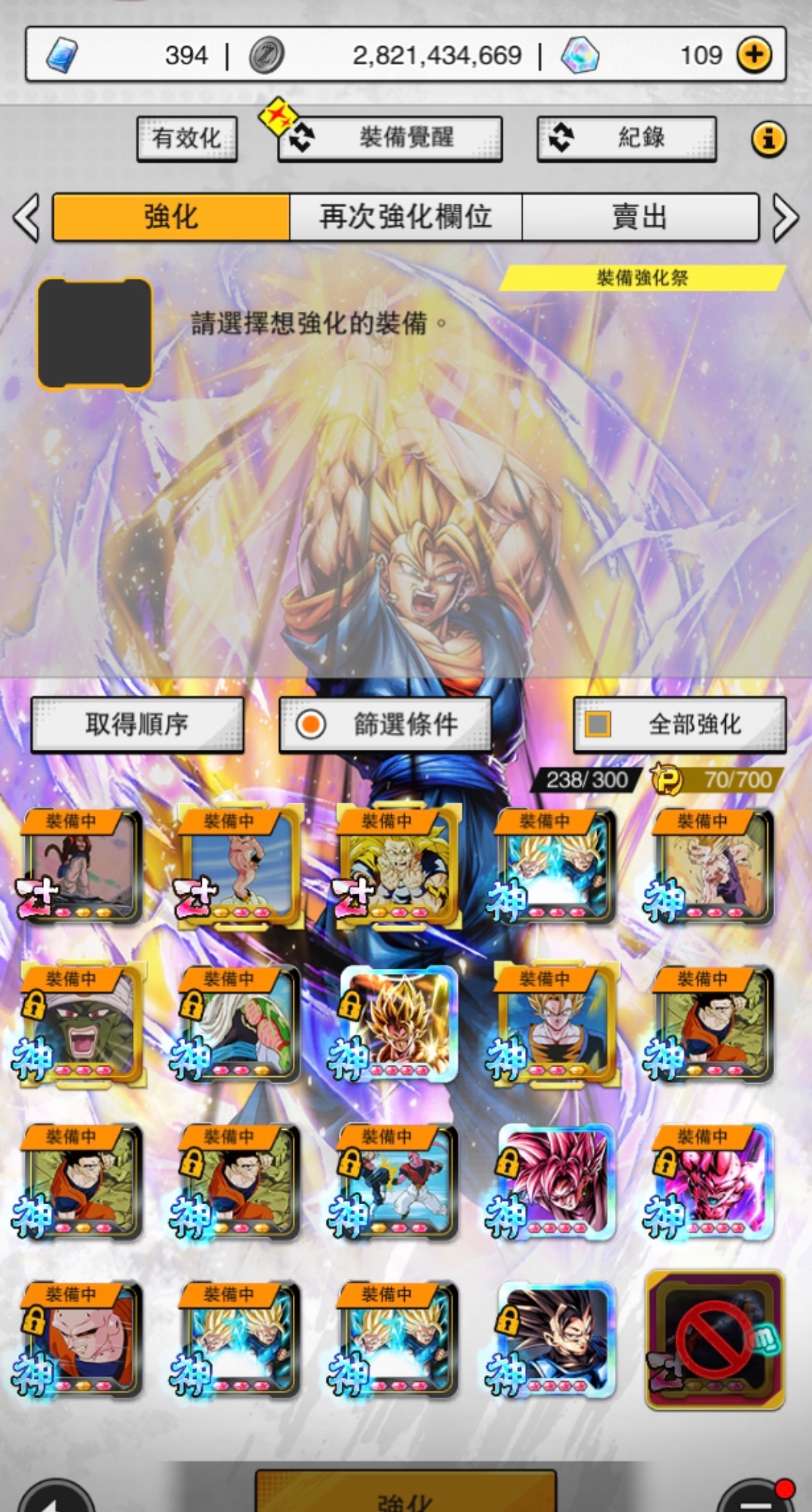
Task: Open 篩選條件 filter options
Action: pyautogui.click(x=385, y=724)
